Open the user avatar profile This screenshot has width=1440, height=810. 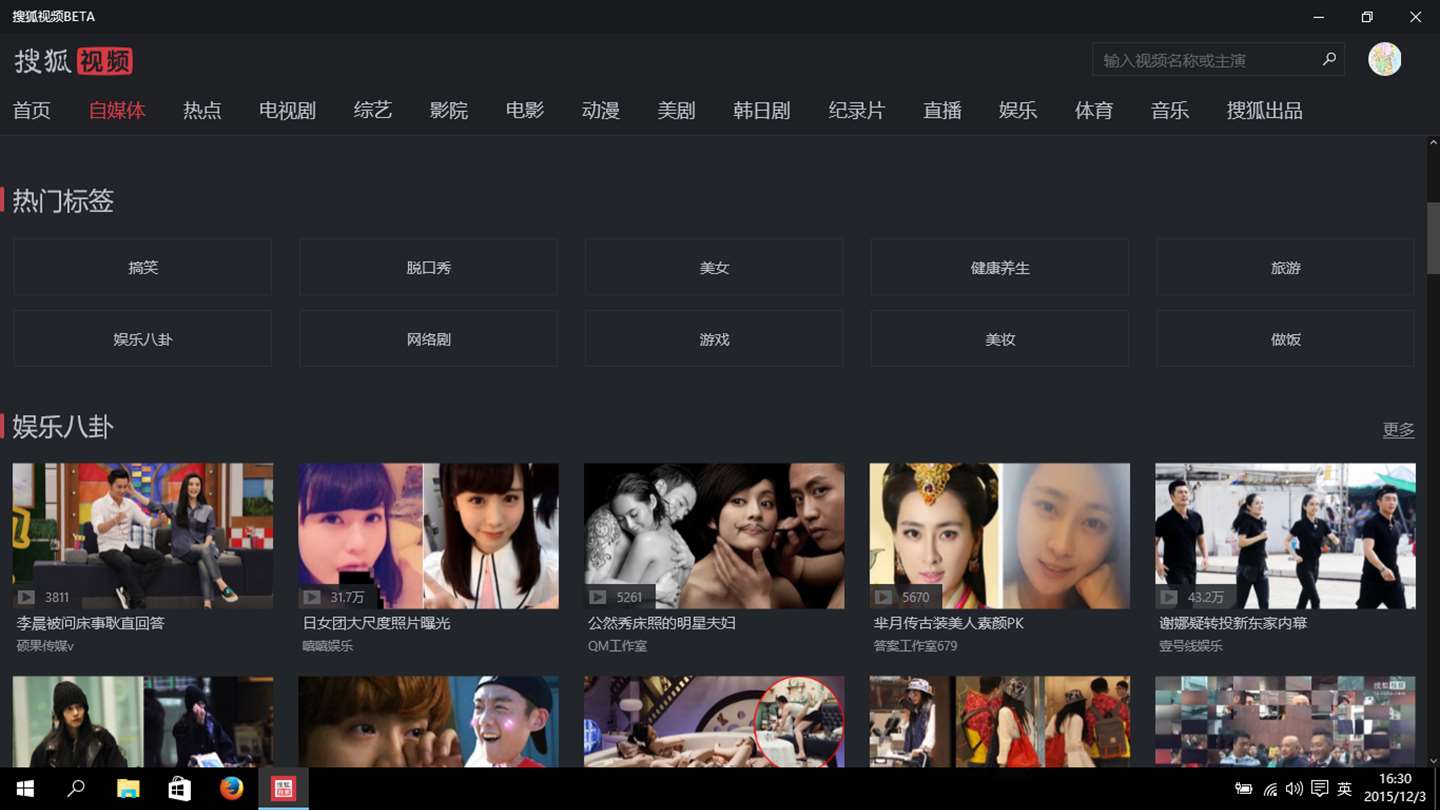[1384, 59]
